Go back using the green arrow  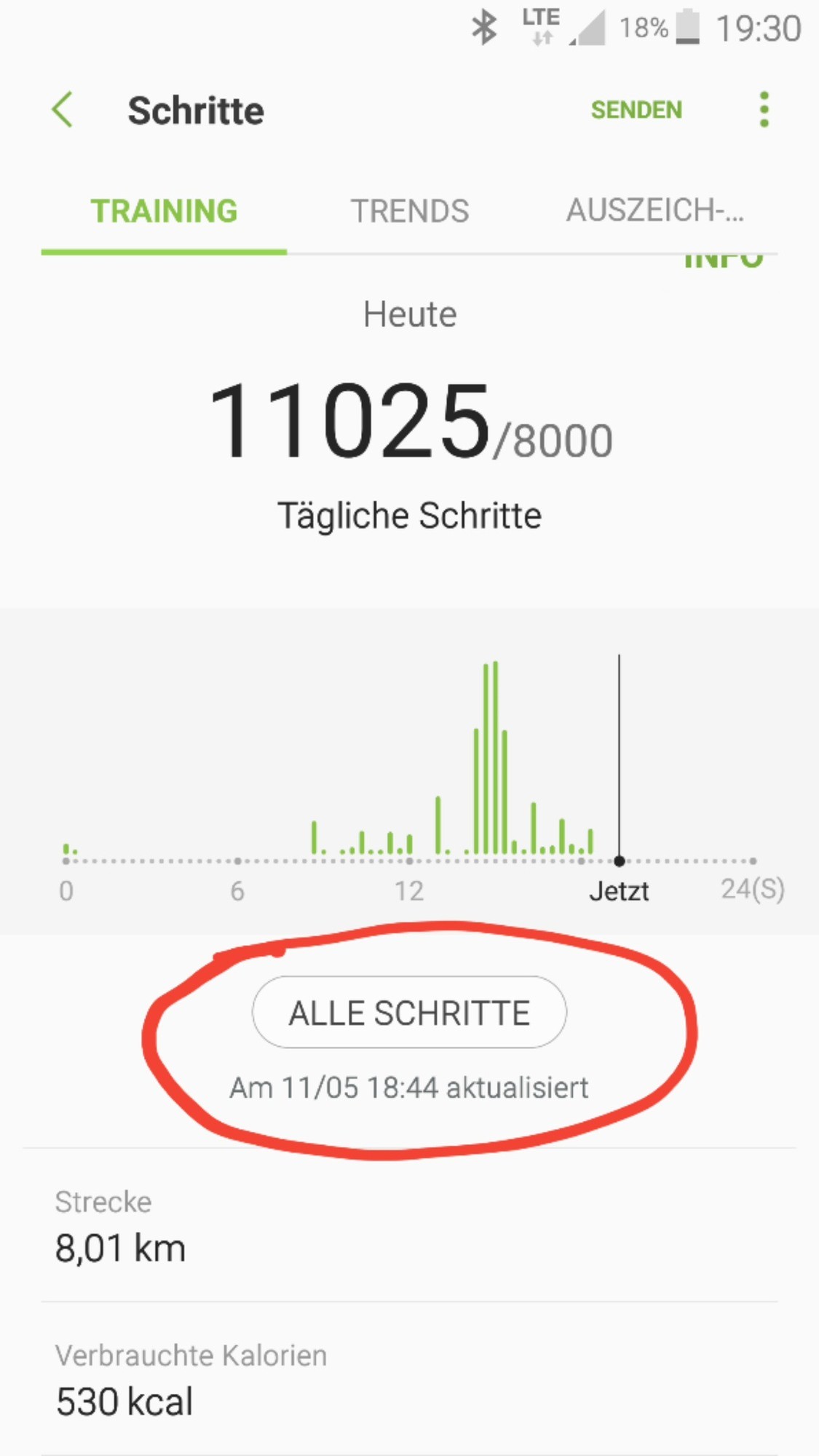[x=63, y=110]
